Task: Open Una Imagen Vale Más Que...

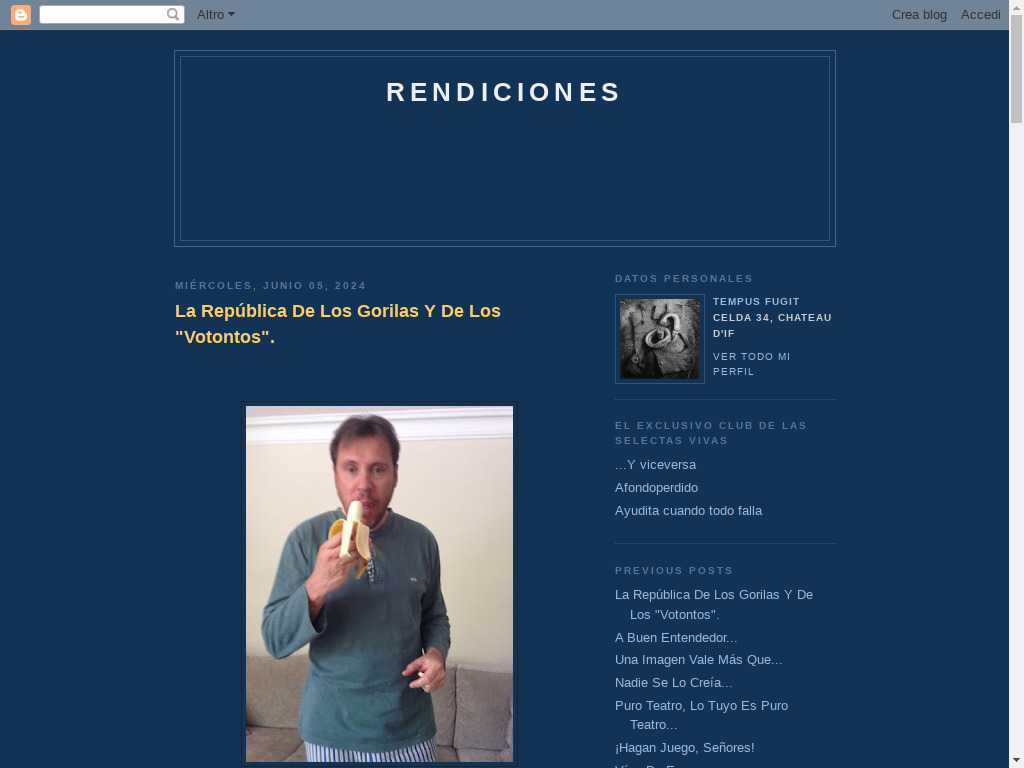Action: (x=698, y=660)
